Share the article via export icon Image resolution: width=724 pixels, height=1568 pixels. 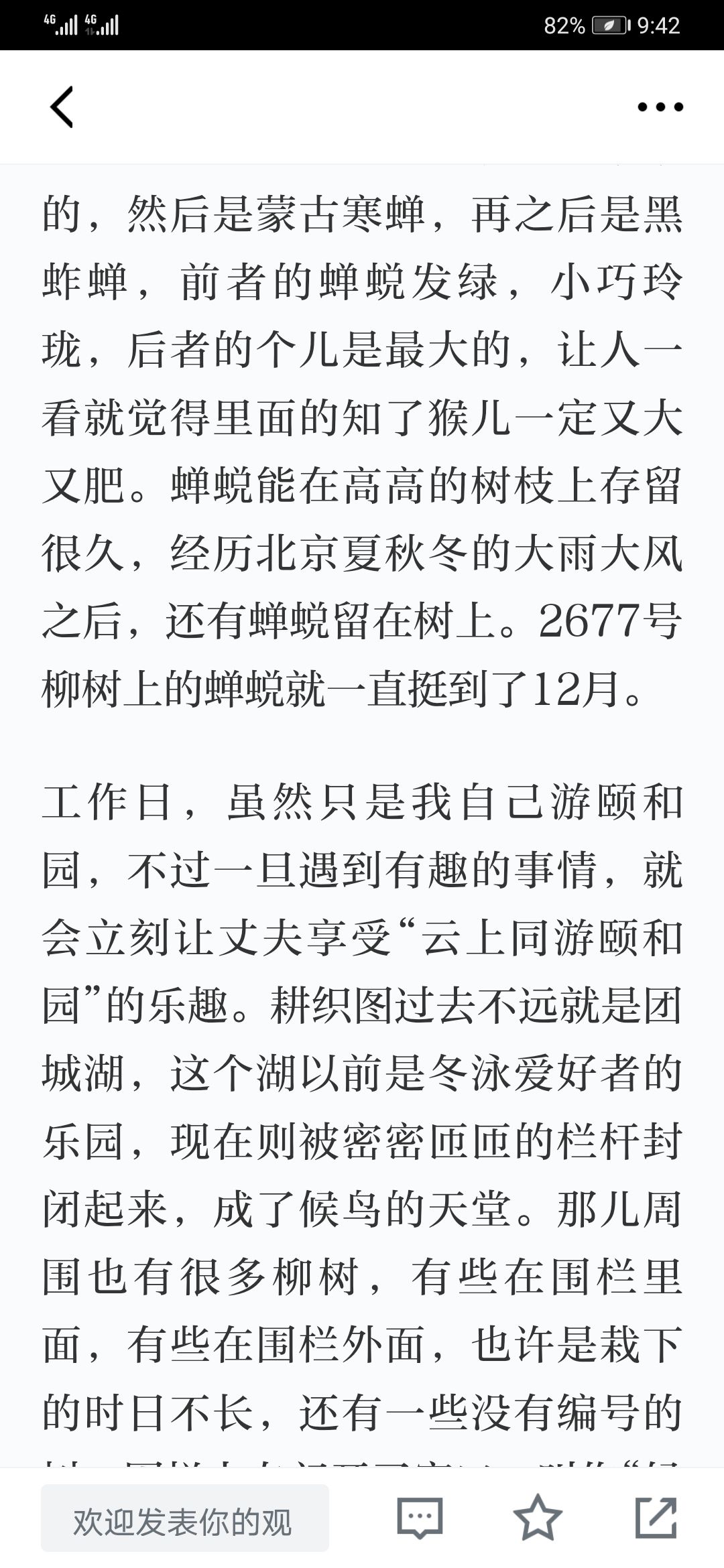[x=656, y=1518]
